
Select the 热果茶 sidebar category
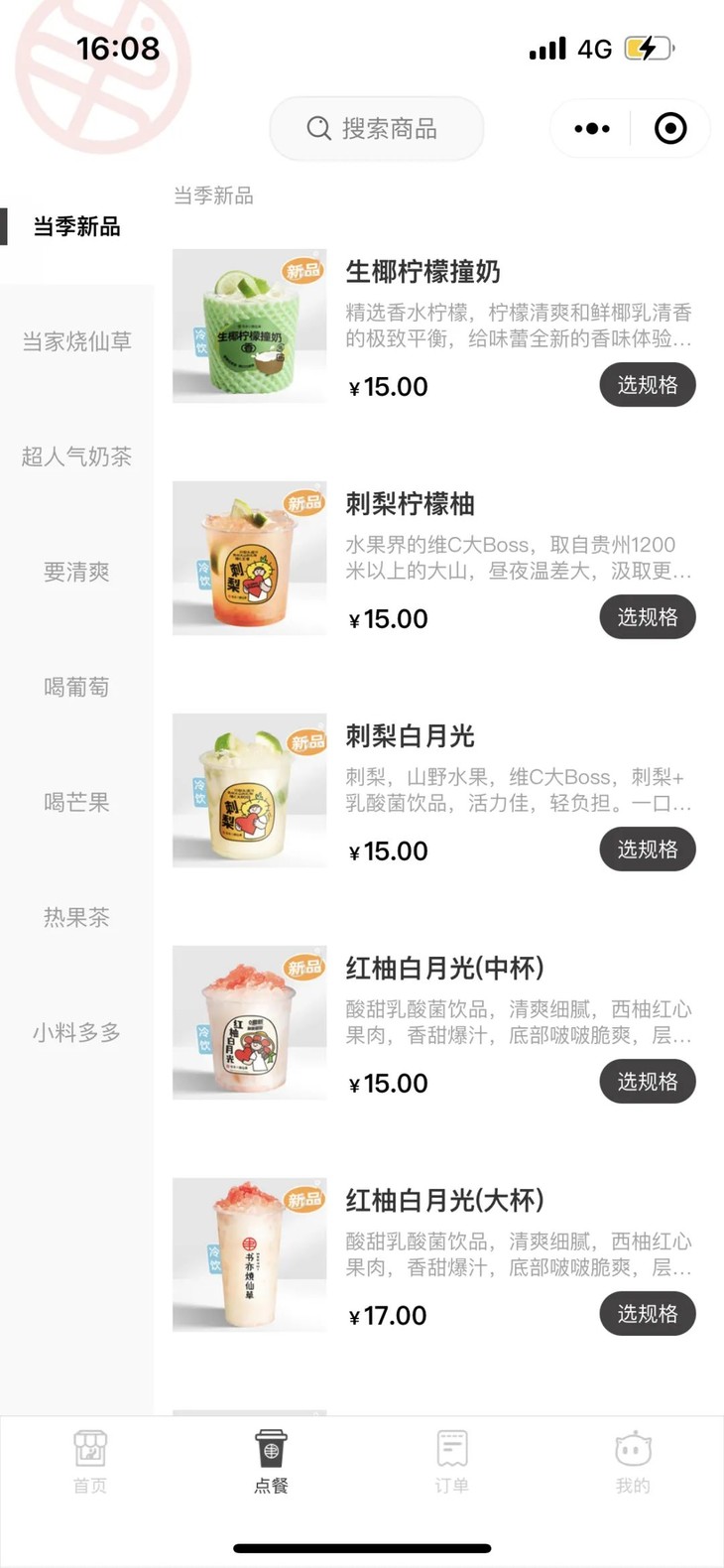click(77, 917)
